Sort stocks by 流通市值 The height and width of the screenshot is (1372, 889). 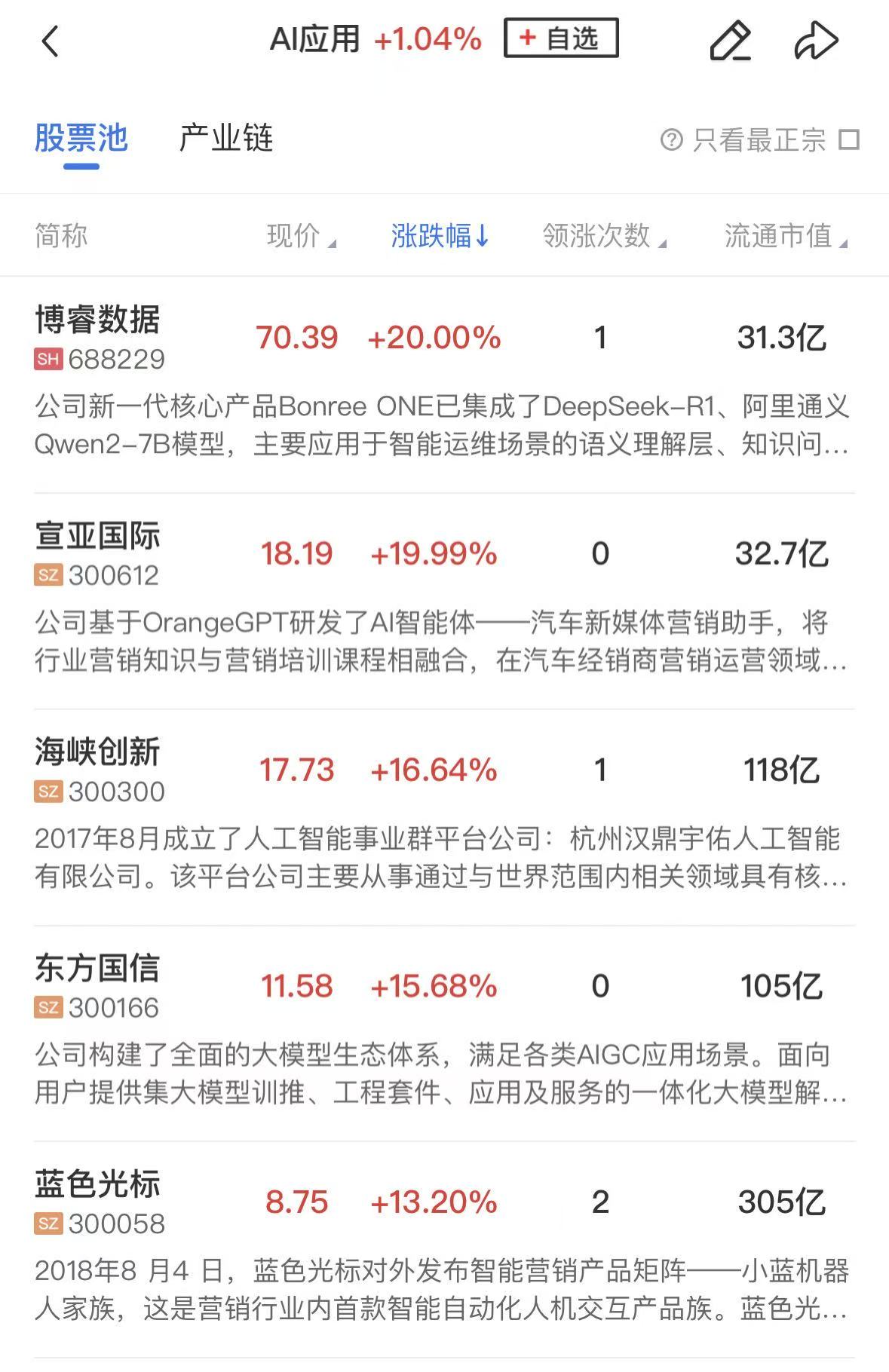click(x=785, y=236)
